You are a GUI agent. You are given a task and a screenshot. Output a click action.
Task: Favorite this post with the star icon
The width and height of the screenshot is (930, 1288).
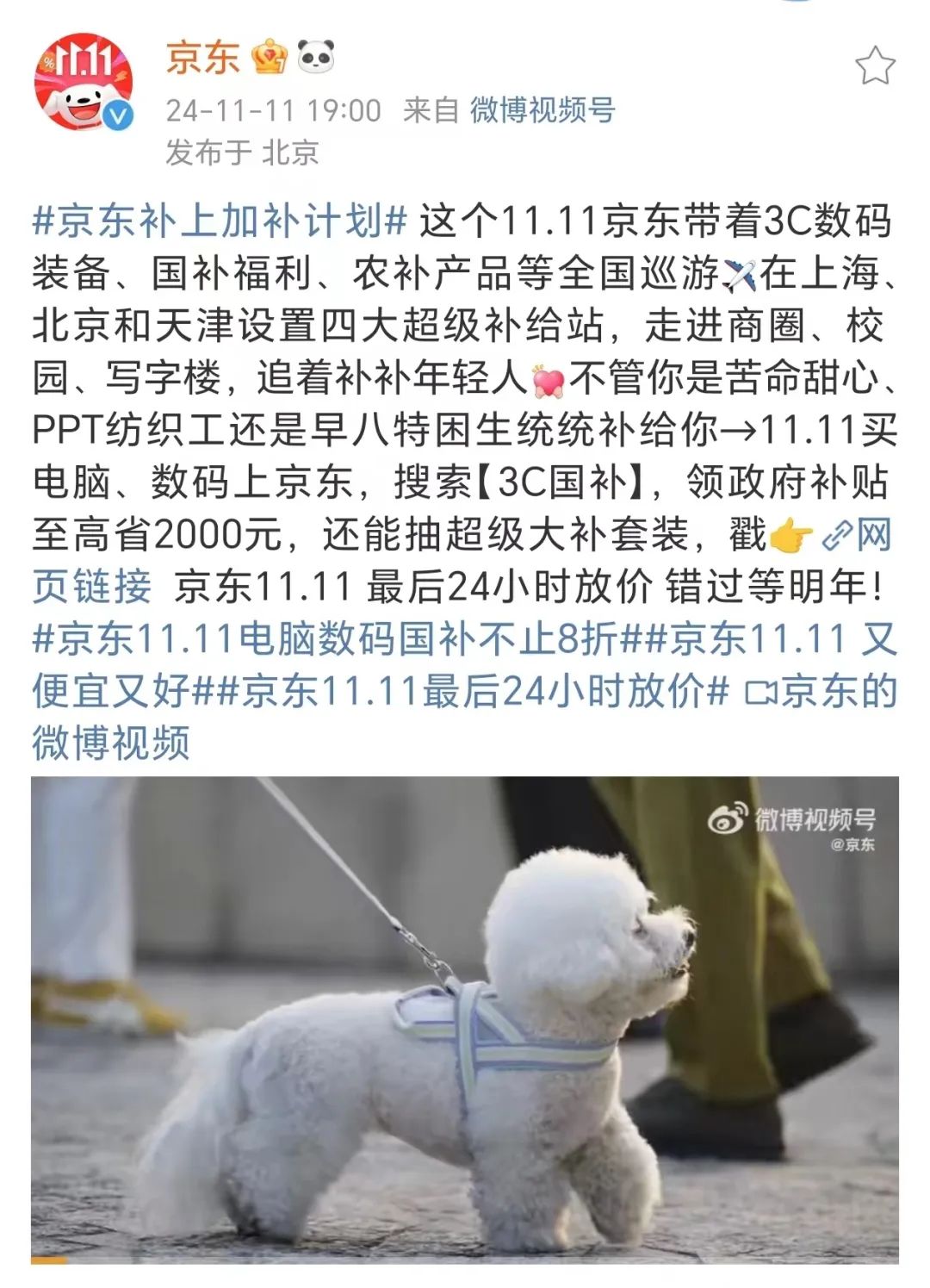874,66
